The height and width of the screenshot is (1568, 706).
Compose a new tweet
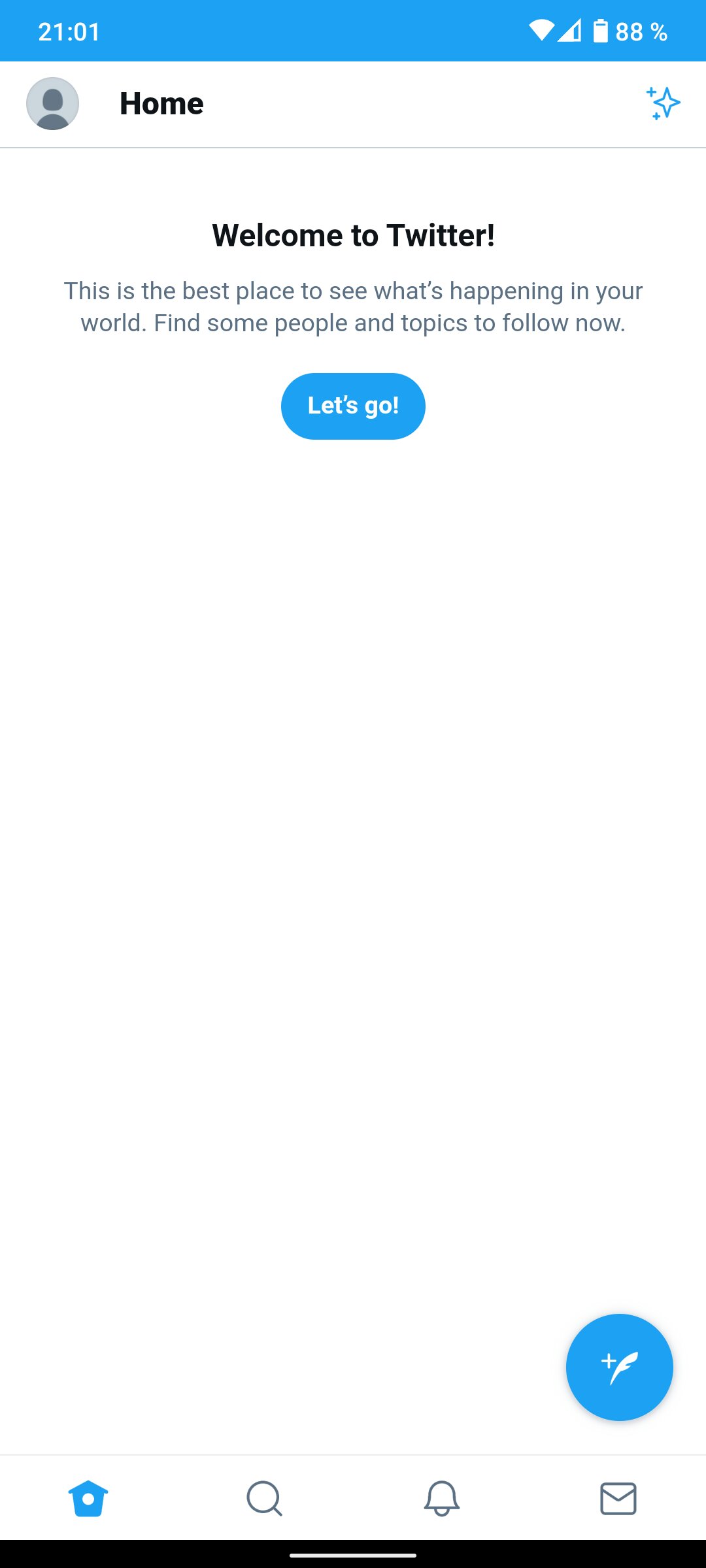pyautogui.click(x=619, y=1367)
